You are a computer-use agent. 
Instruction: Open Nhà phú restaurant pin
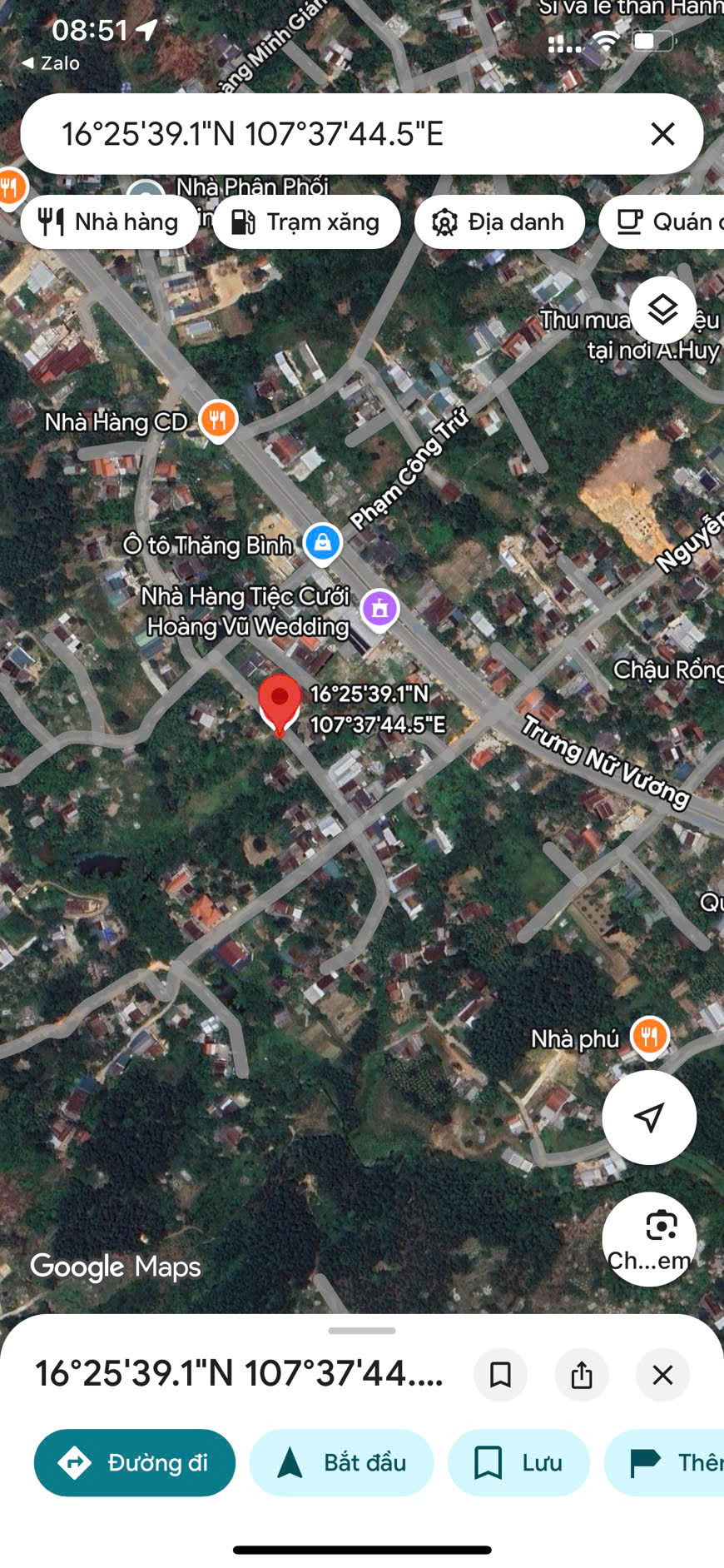[x=650, y=1037]
